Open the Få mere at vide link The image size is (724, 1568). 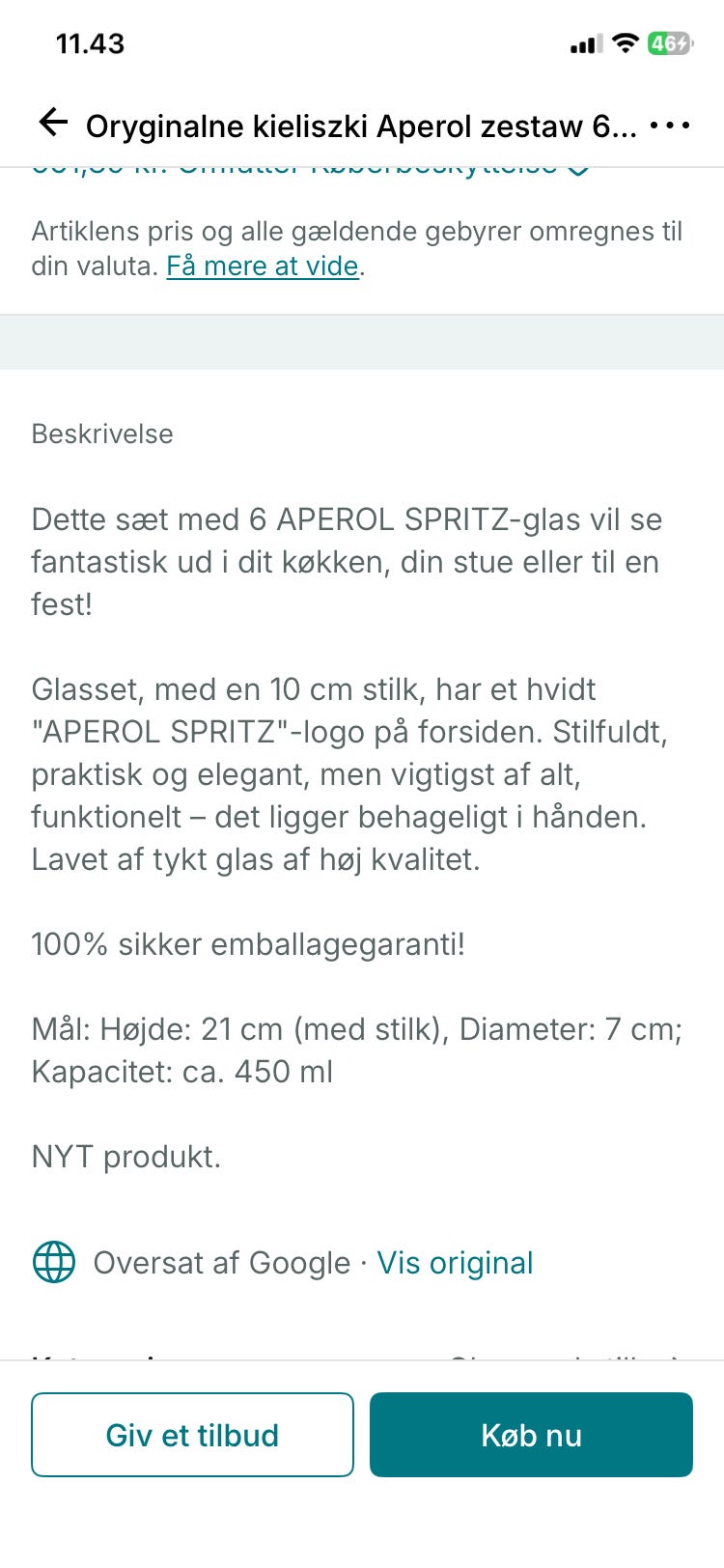(261, 266)
